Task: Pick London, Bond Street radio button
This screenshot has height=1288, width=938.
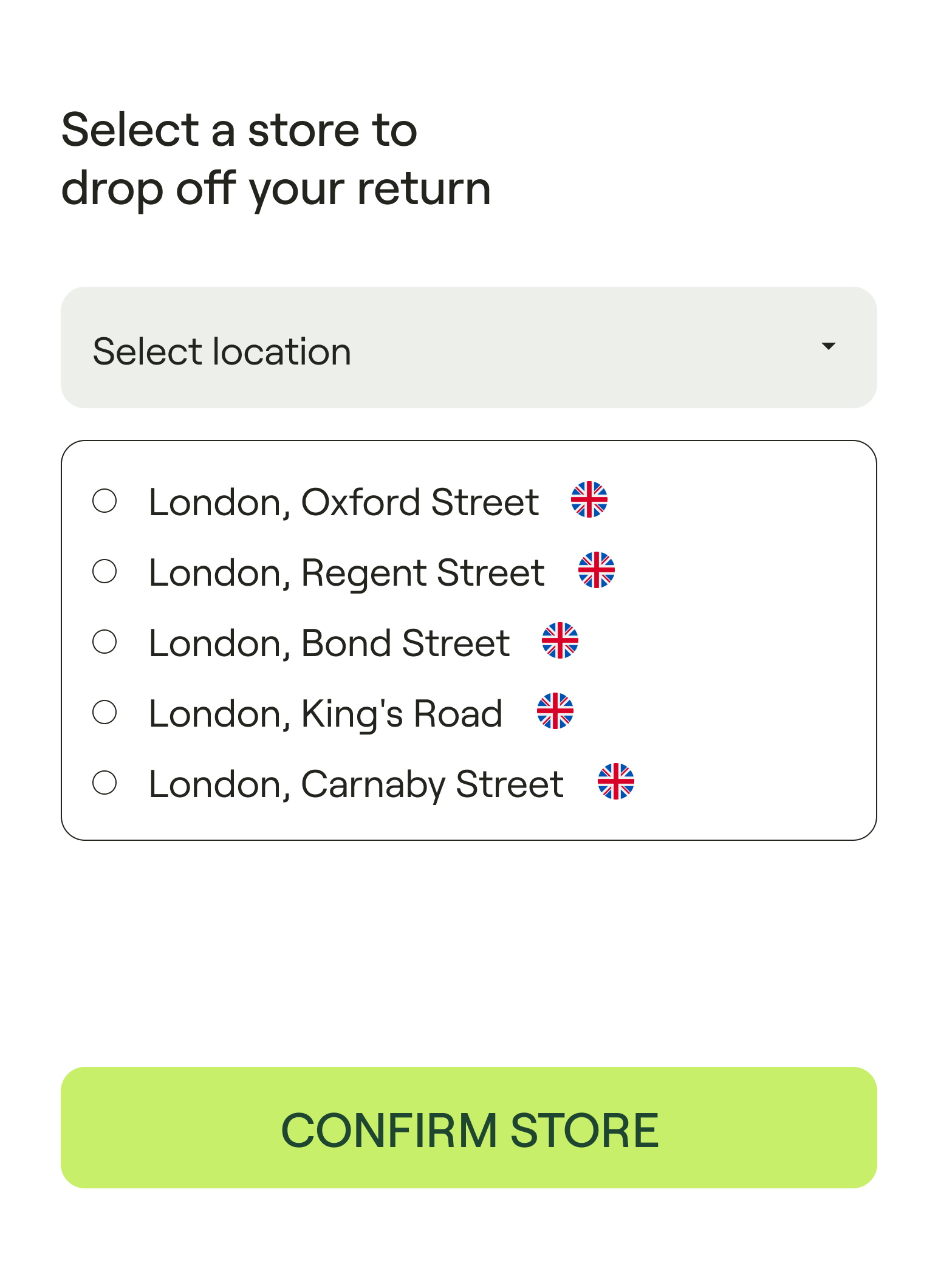Action: (104, 642)
